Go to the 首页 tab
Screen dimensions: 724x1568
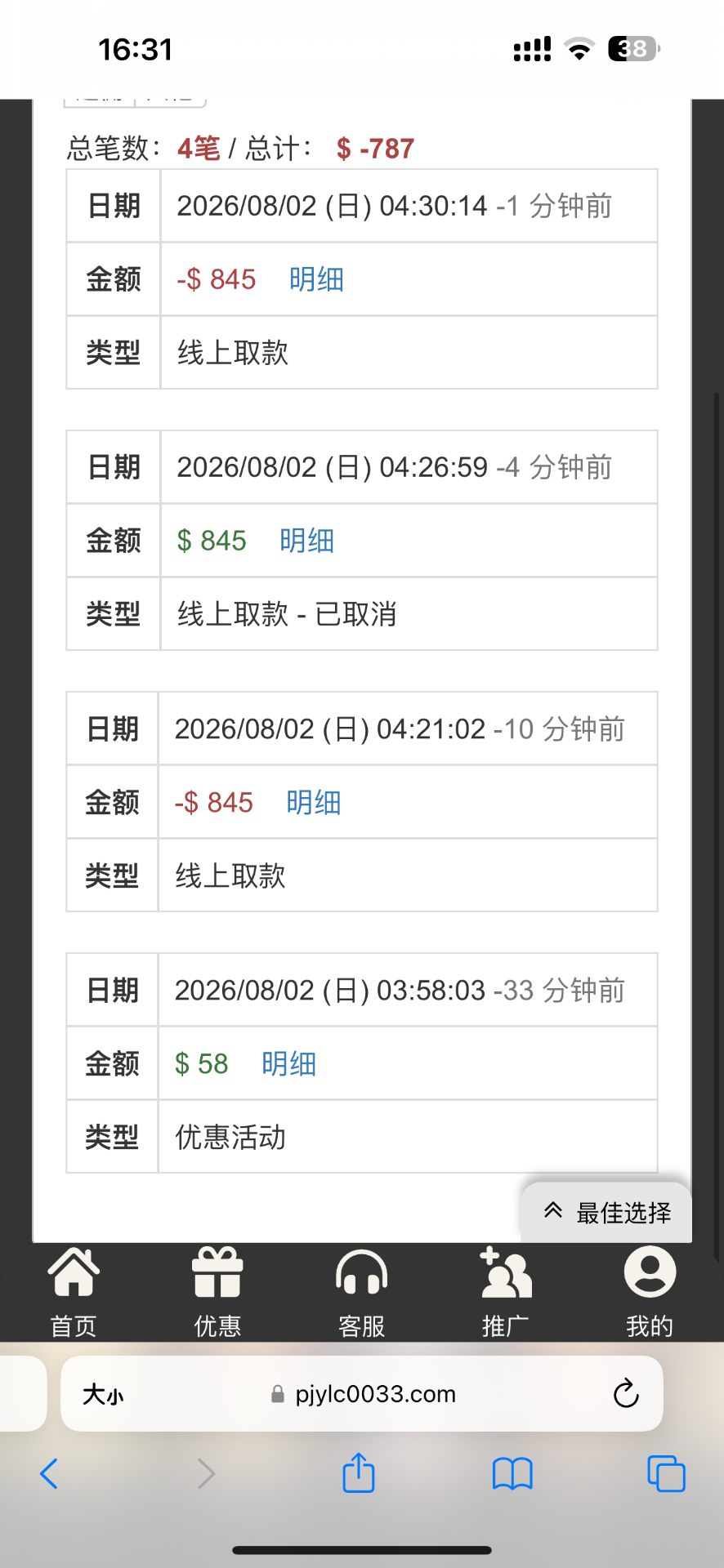click(x=74, y=1292)
